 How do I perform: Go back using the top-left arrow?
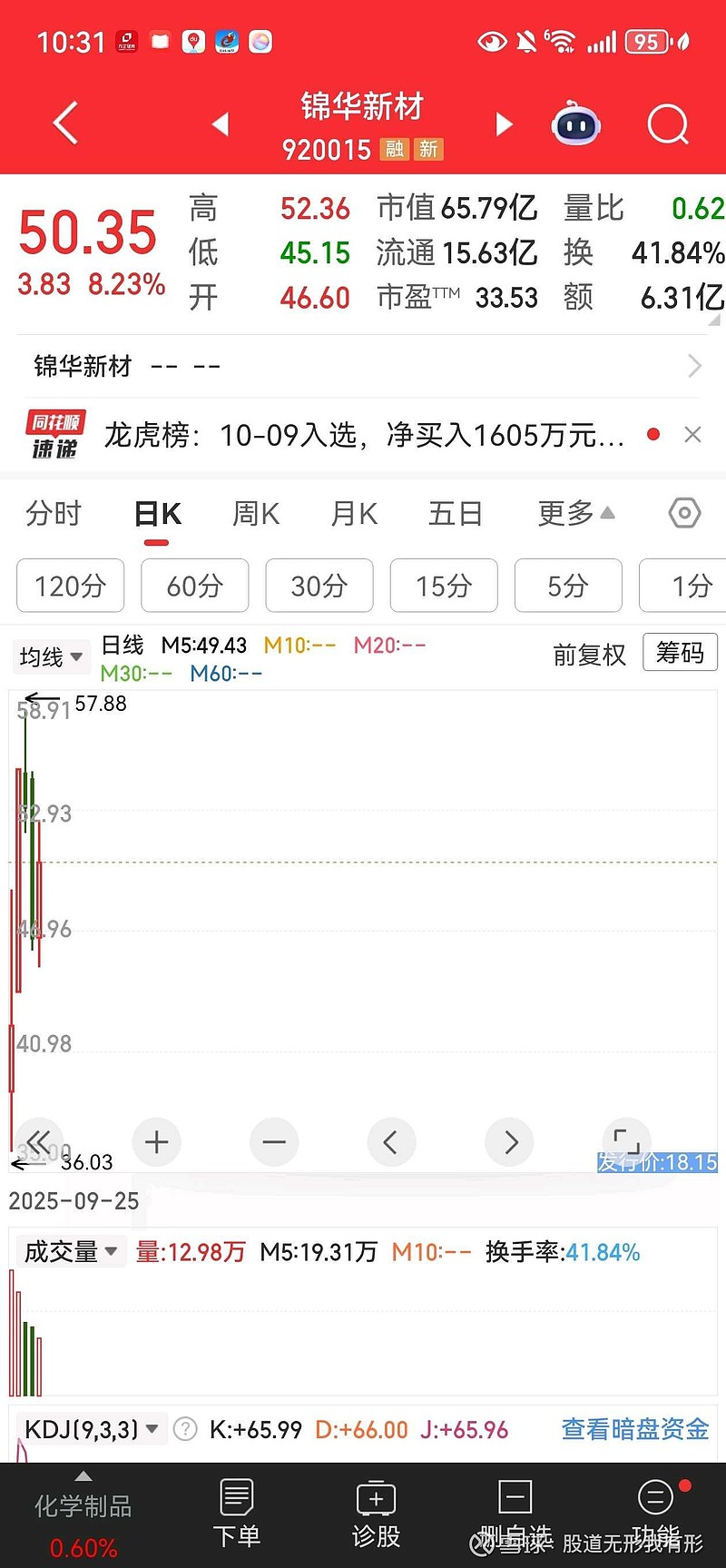tap(65, 123)
